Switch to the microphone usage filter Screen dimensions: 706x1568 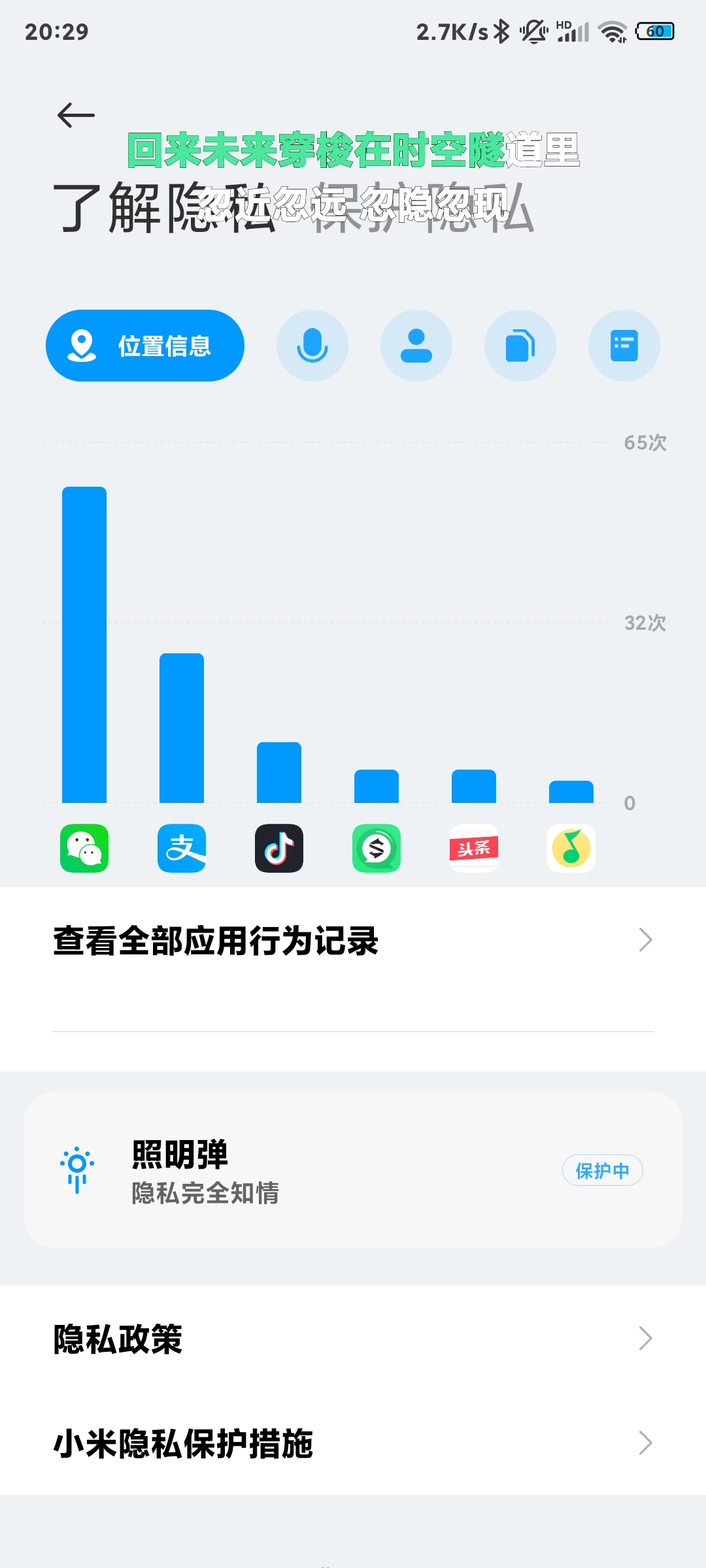click(312, 346)
